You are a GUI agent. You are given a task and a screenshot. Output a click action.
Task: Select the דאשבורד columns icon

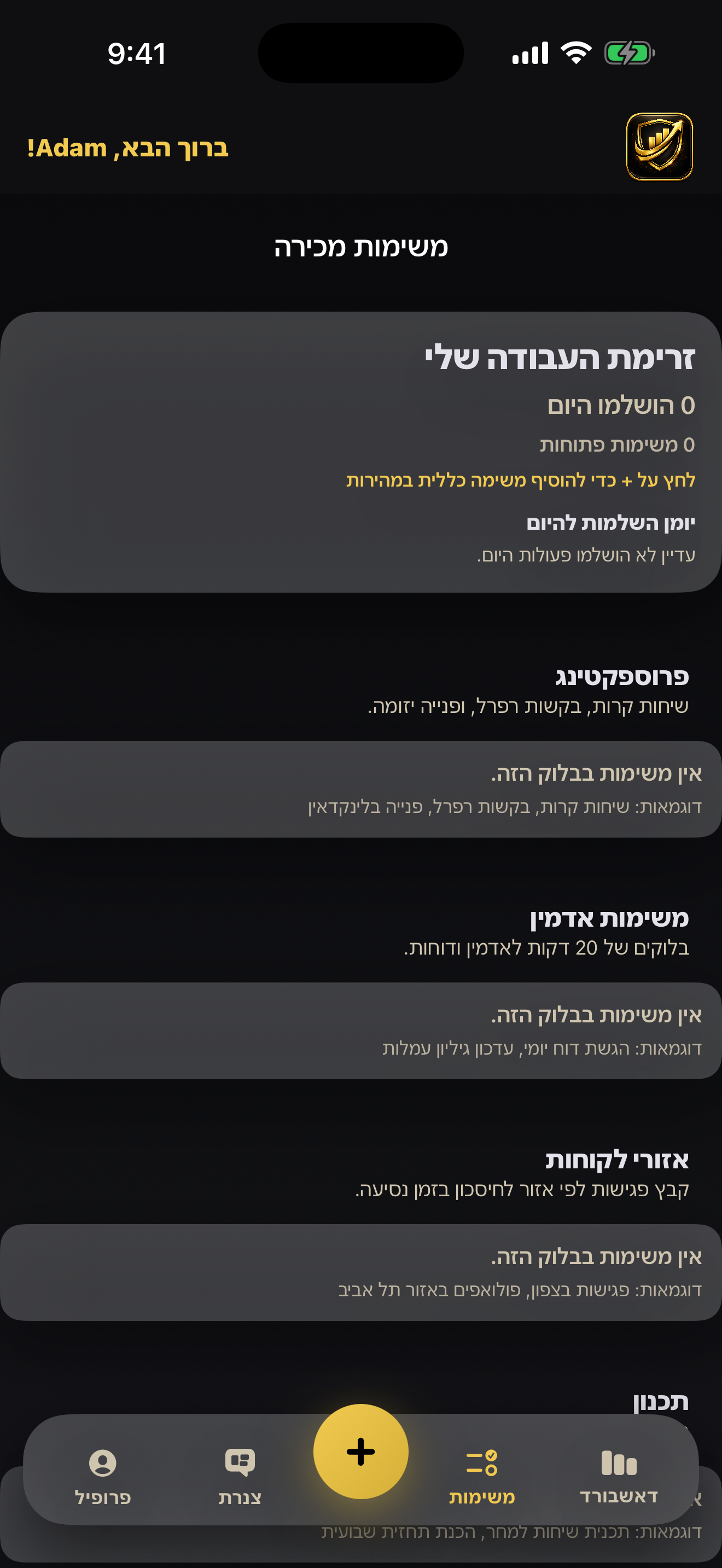619,1464
